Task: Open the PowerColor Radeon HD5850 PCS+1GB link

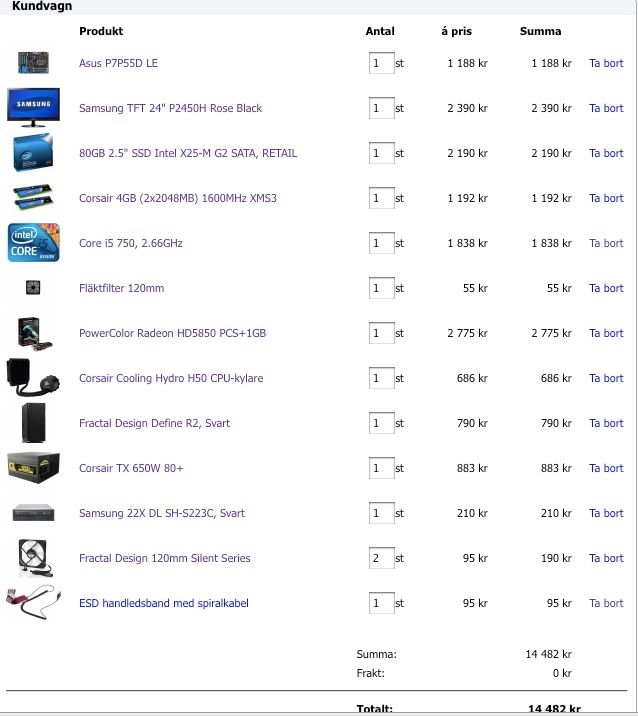Action: tap(172, 333)
